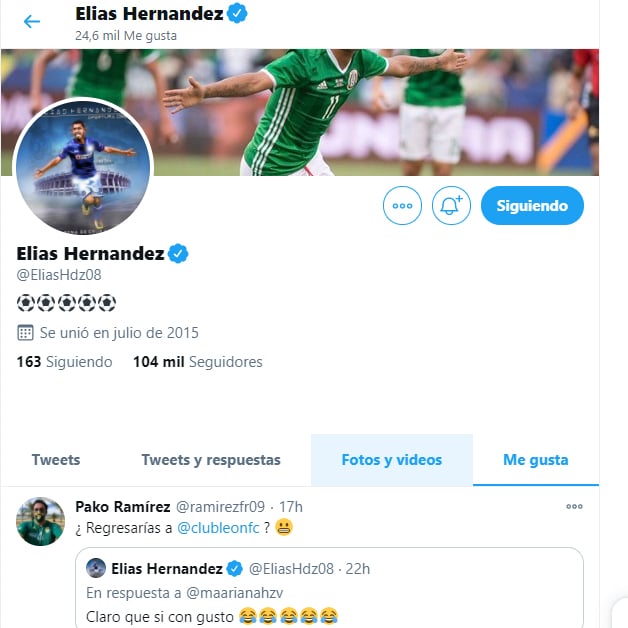Screen dimensions: 628x628
Task: Open the @clubleonfc mention link
Action: click(220, 528)
